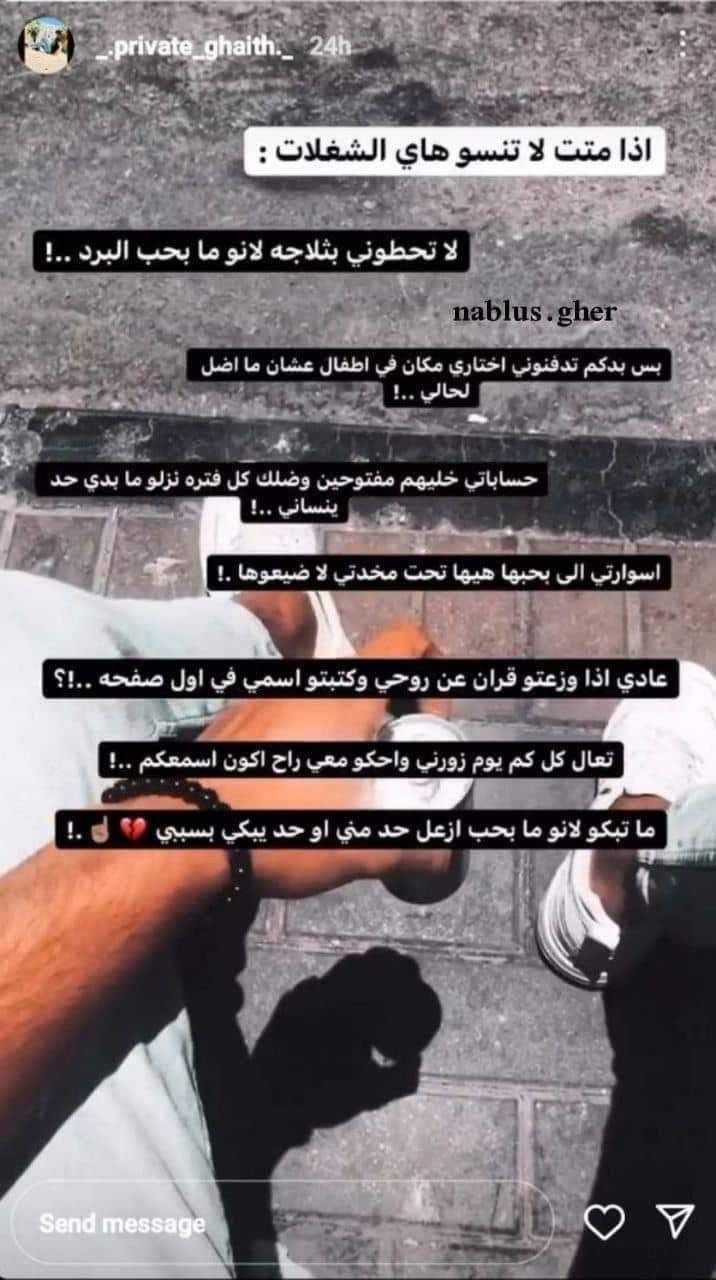Share the story via paper plane icon

(675, 1222)
